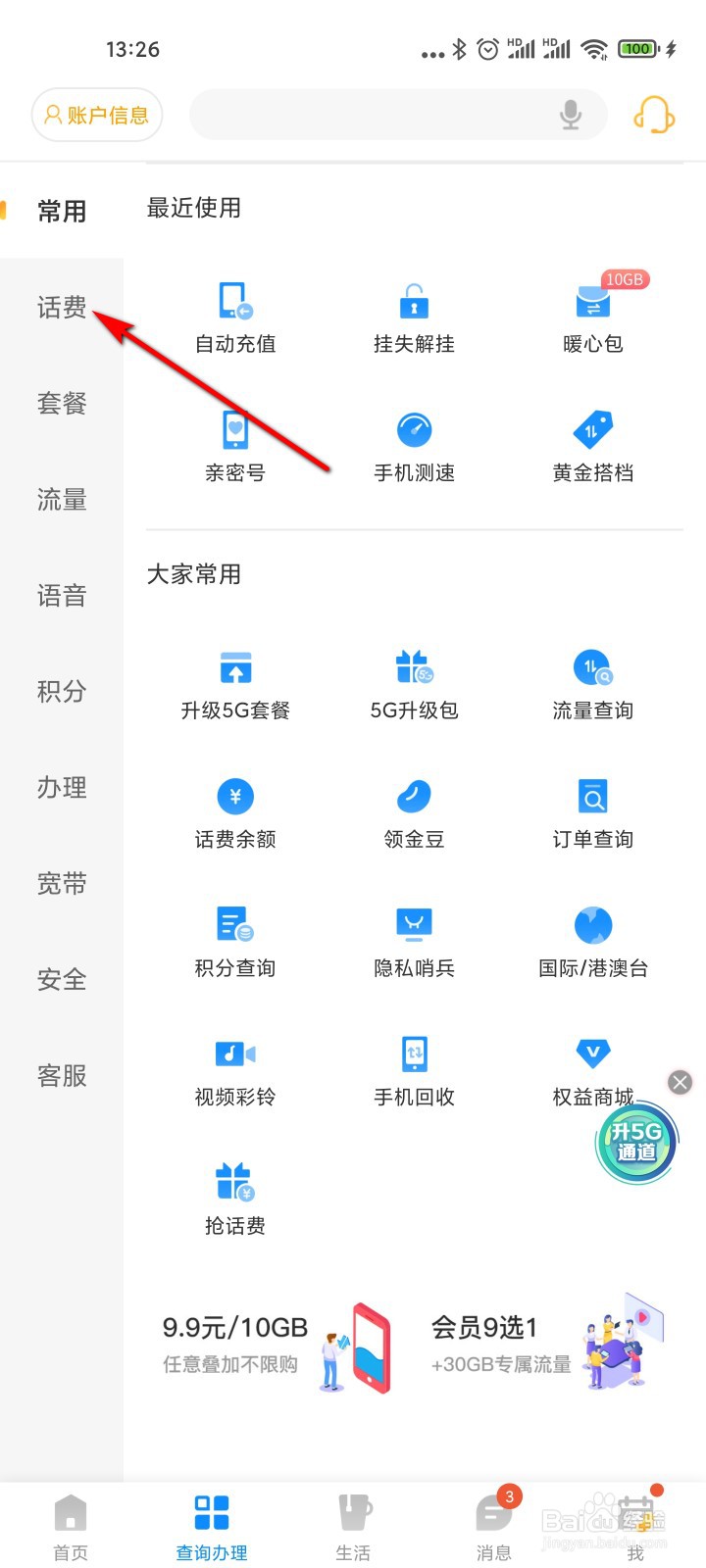Open 流量查询 data usage lookup

pyautogui.click(x=592, y=667)
